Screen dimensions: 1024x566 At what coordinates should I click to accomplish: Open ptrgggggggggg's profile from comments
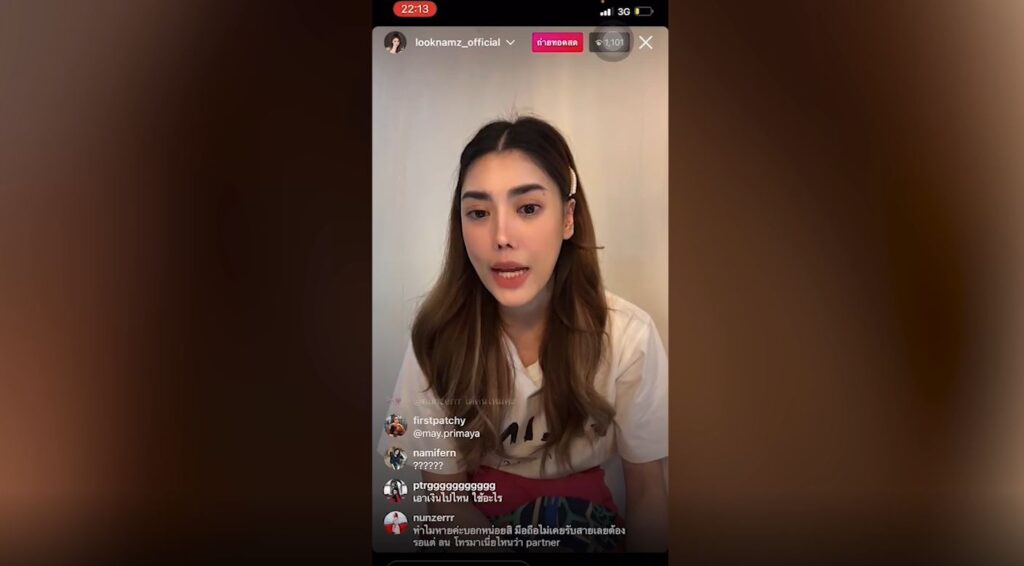coord(395,491)
